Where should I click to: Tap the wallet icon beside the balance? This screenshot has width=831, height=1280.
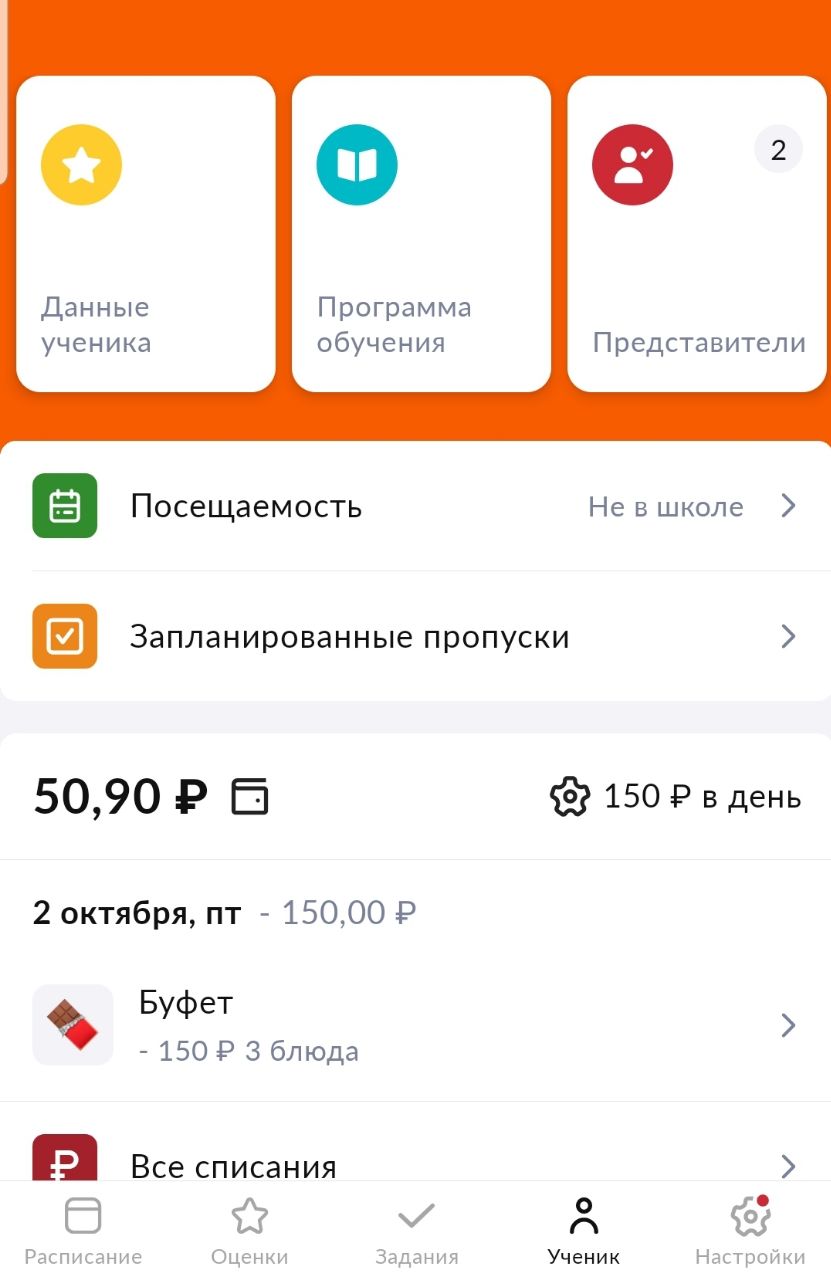pyautogui.click(x=250, y=797)
